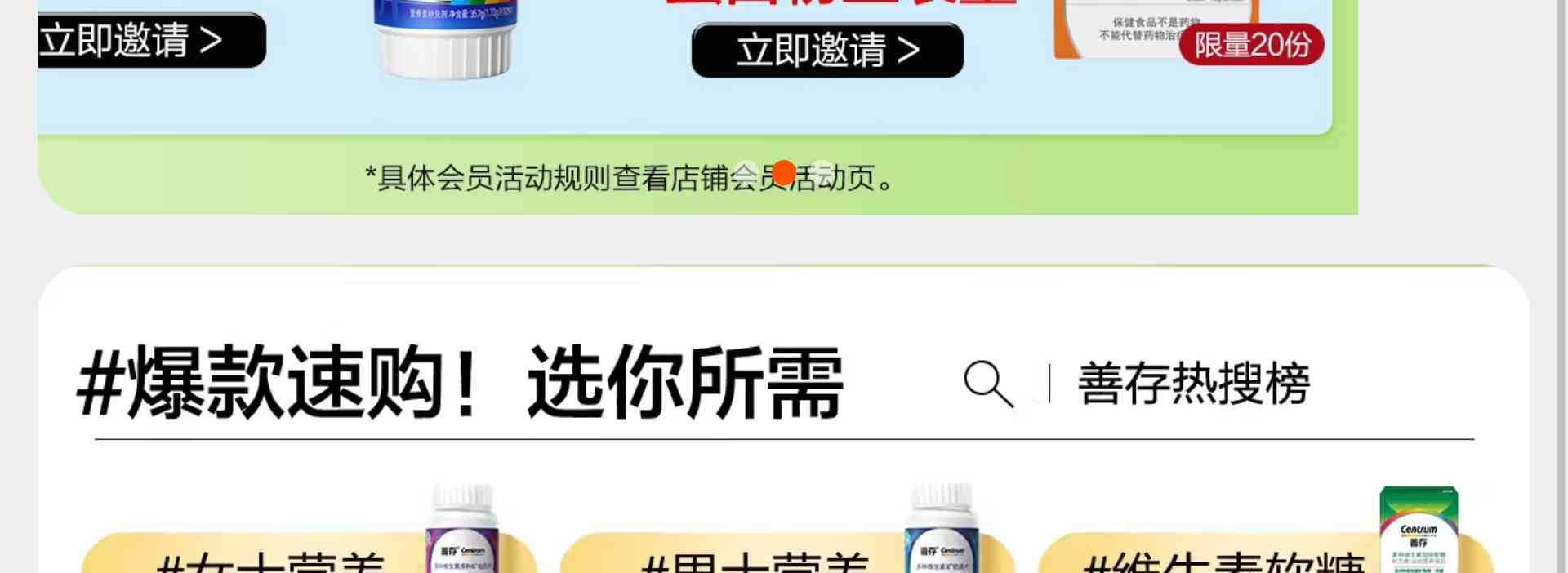Tap the orange banner page indicator dot
This screenshot has width=1568, height=573.
pyautogui.click(x=784, y=173)
